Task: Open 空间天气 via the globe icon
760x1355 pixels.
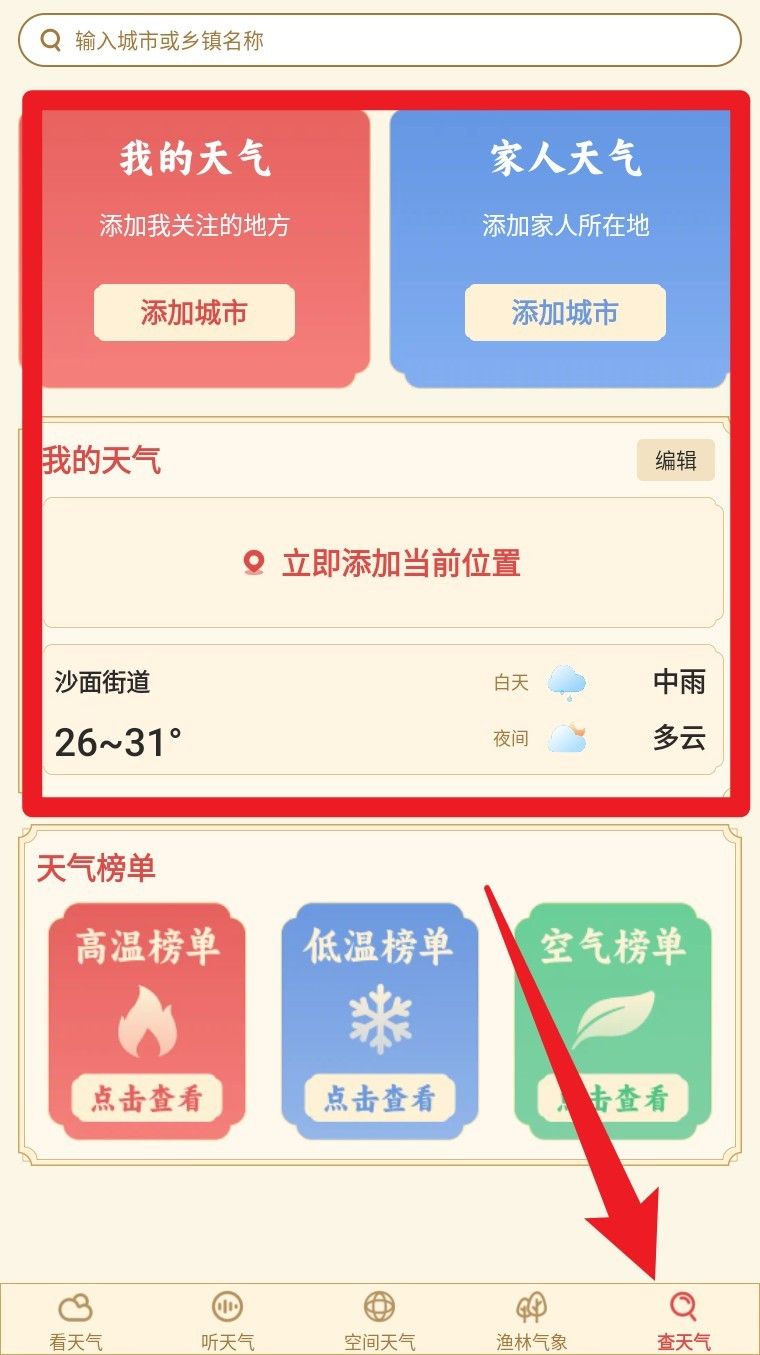Action: point(380,1306)
